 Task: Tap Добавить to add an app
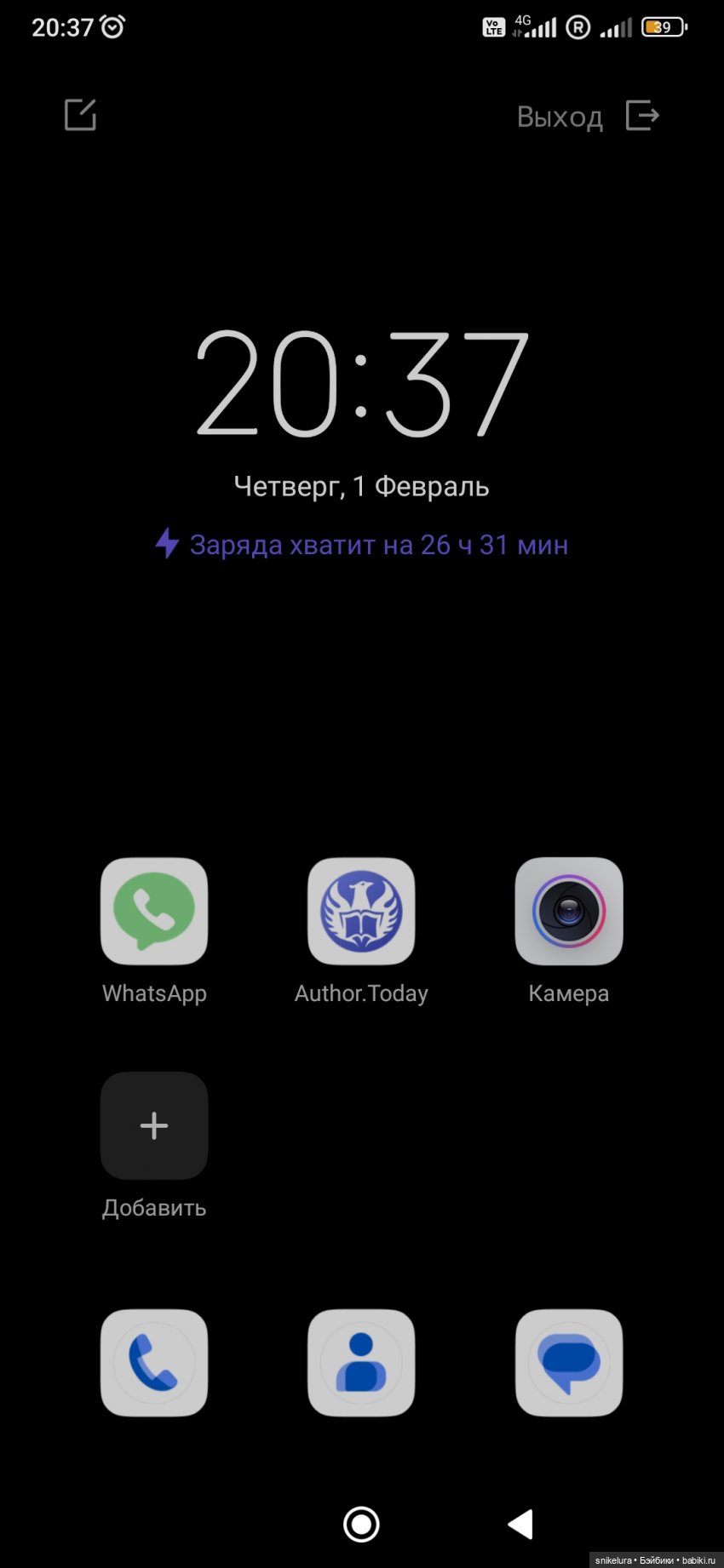154,1125
